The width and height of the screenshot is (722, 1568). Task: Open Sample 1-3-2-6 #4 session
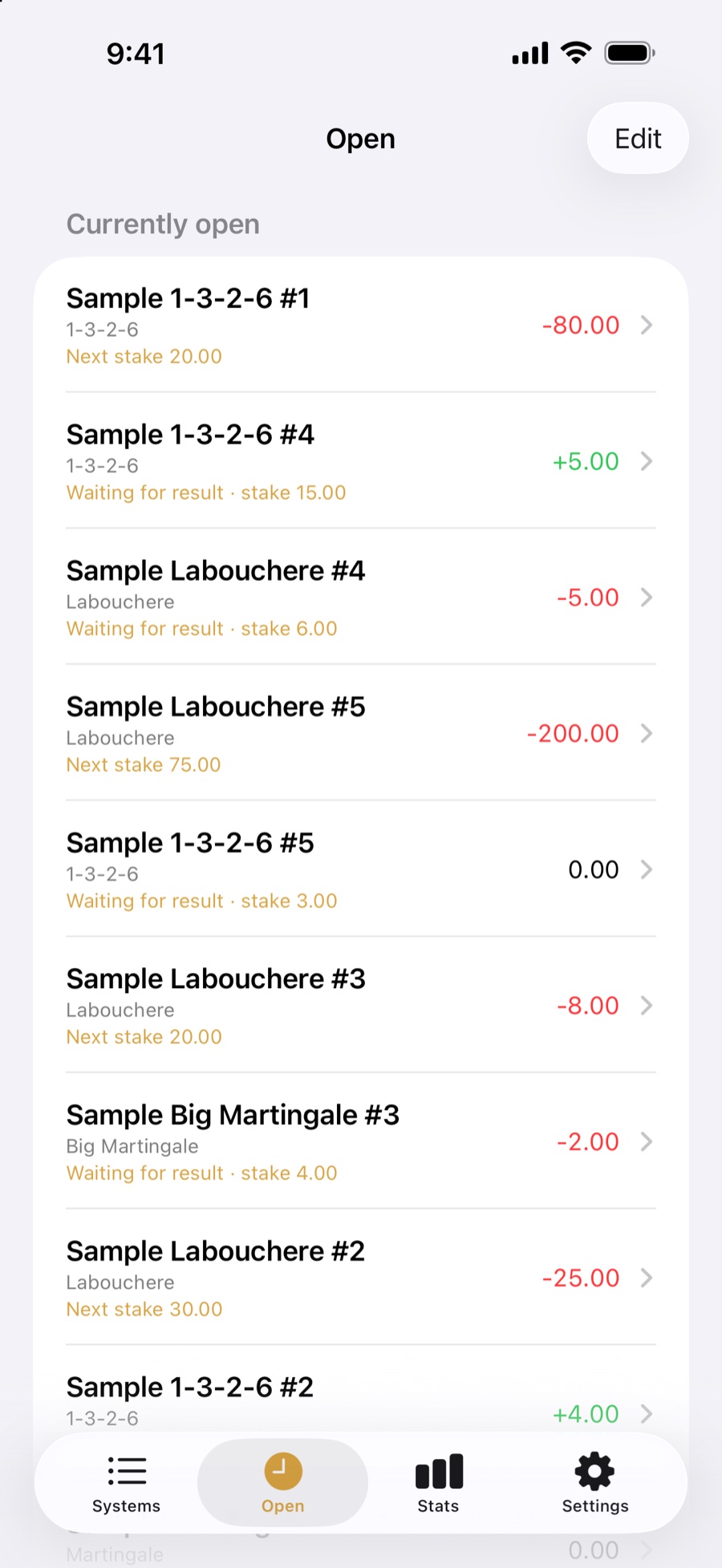361,461
